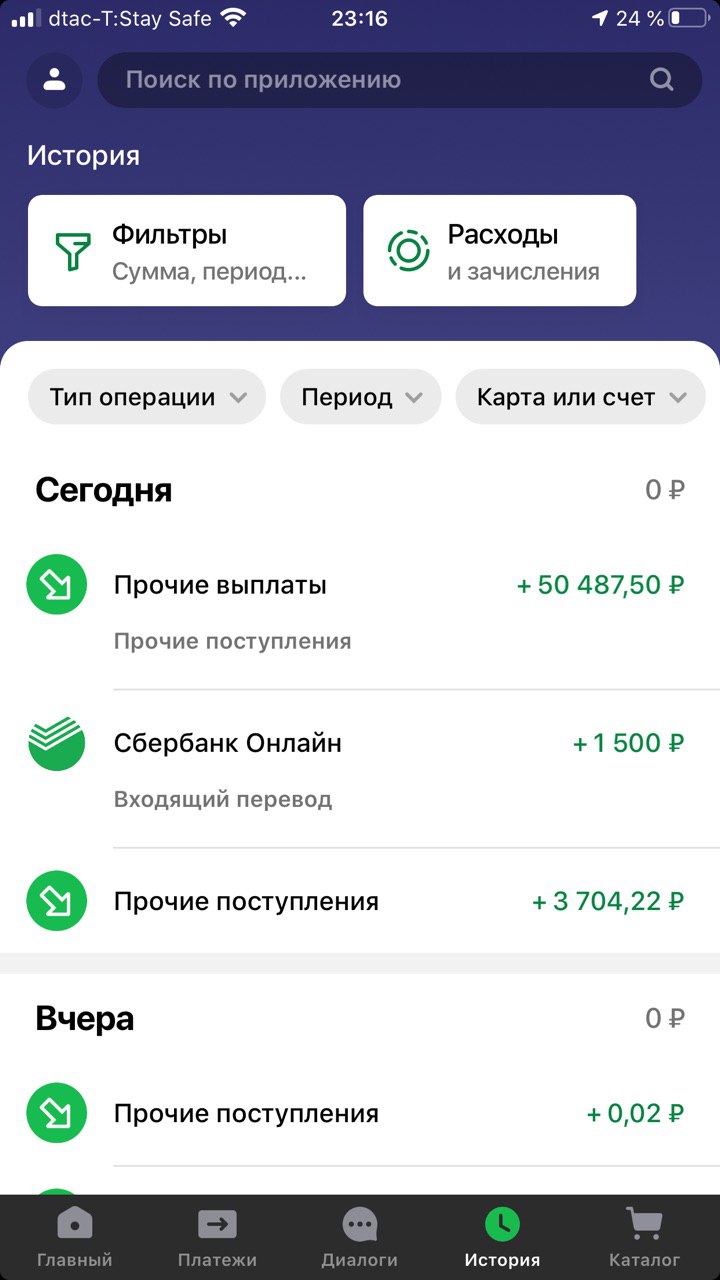Switch to the Диалоги tab

pyautogui.click(x=360, y=1237)
